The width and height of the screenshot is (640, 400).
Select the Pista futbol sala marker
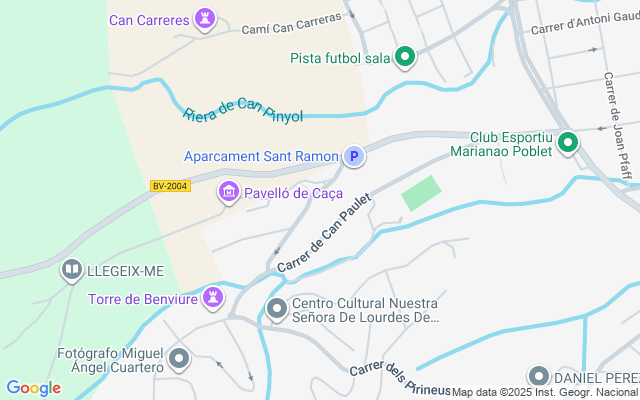pos(405,58)
